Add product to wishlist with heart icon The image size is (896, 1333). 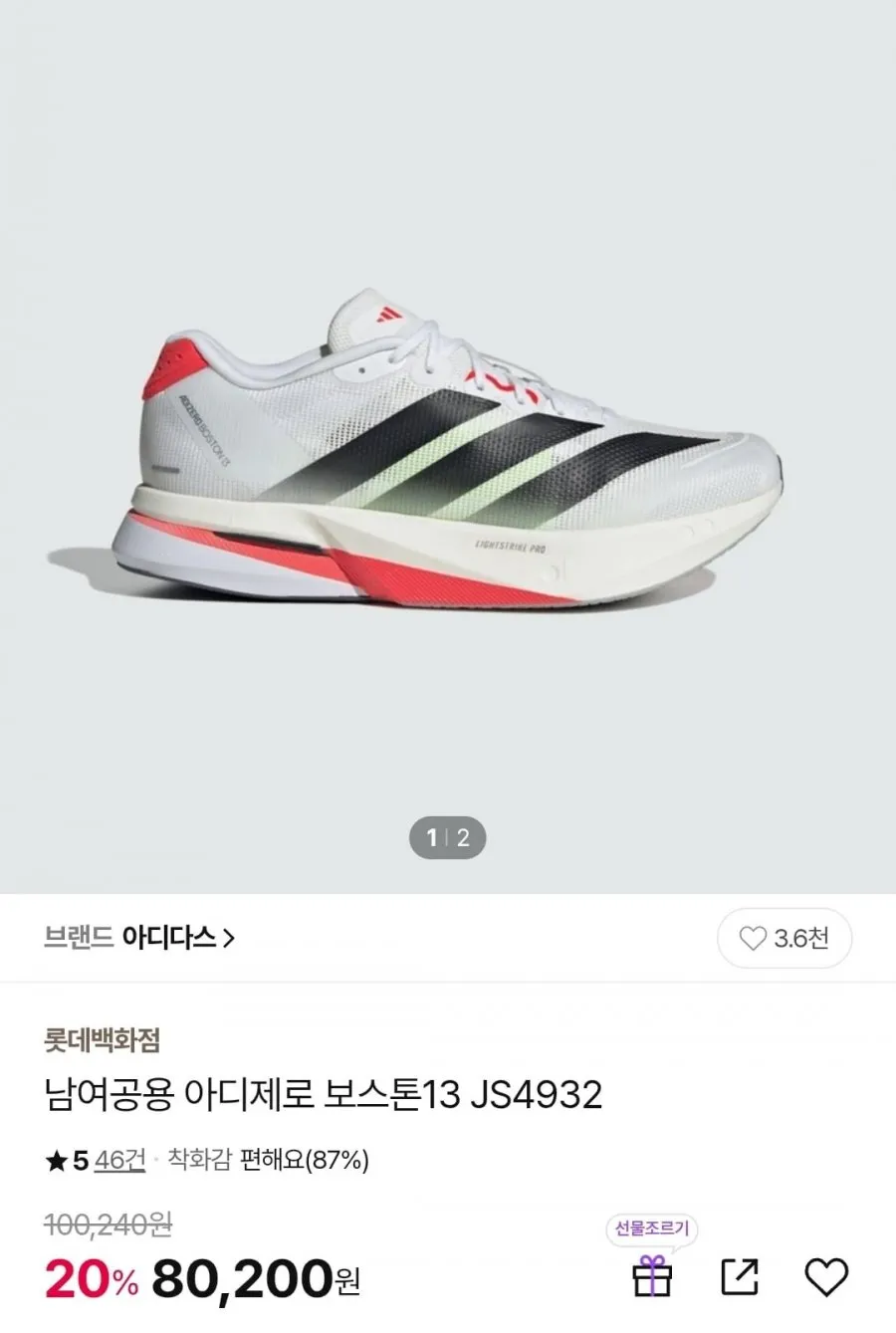[x=826, y=1277]
